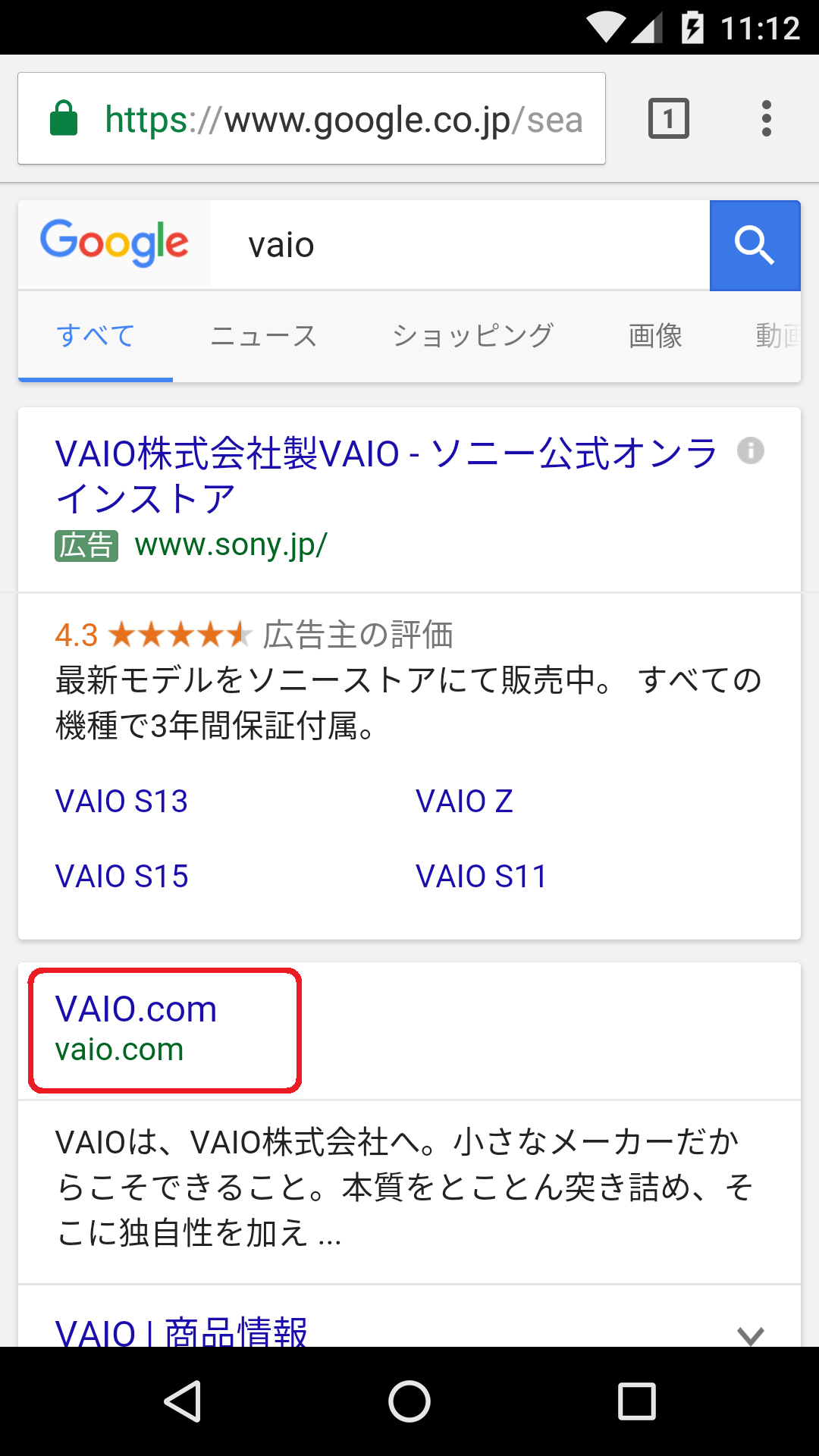
Task: Expand the VAIO 商品情報 result chevron
Action: (750, 1333)
